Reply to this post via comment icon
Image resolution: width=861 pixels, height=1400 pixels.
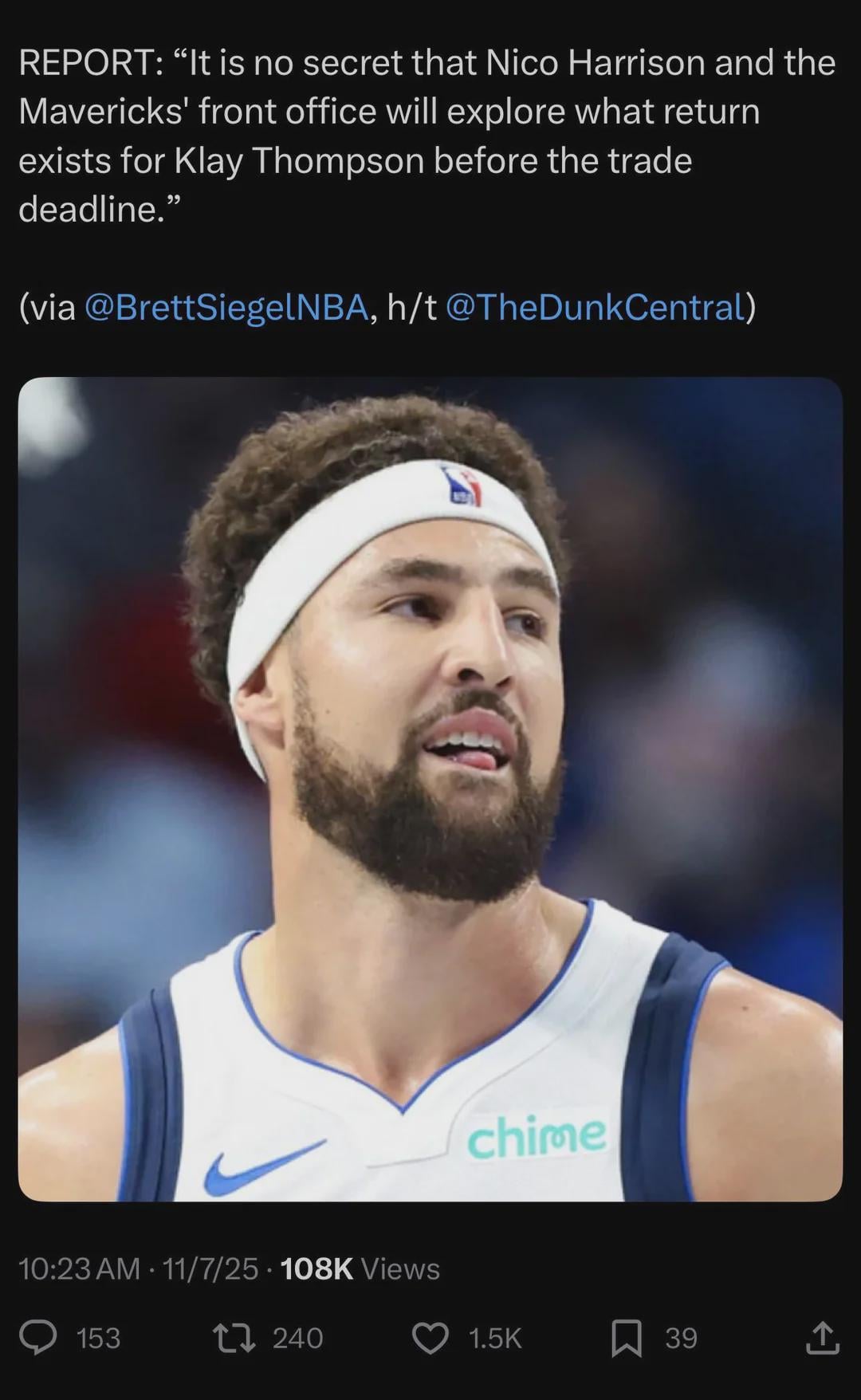click(38, 1338)
